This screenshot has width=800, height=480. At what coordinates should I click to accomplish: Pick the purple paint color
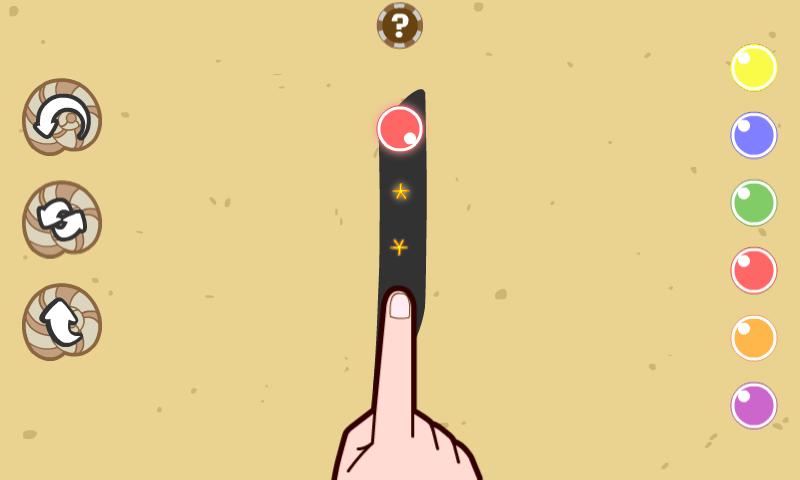click(x=753, y=405)
